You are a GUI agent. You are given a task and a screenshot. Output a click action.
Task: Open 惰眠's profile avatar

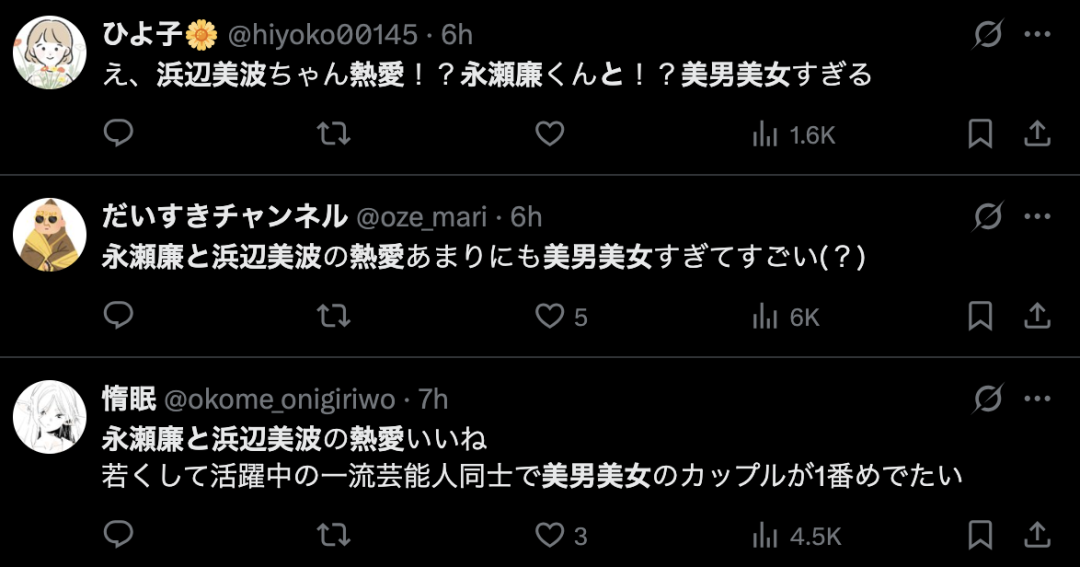click(49, 416)
